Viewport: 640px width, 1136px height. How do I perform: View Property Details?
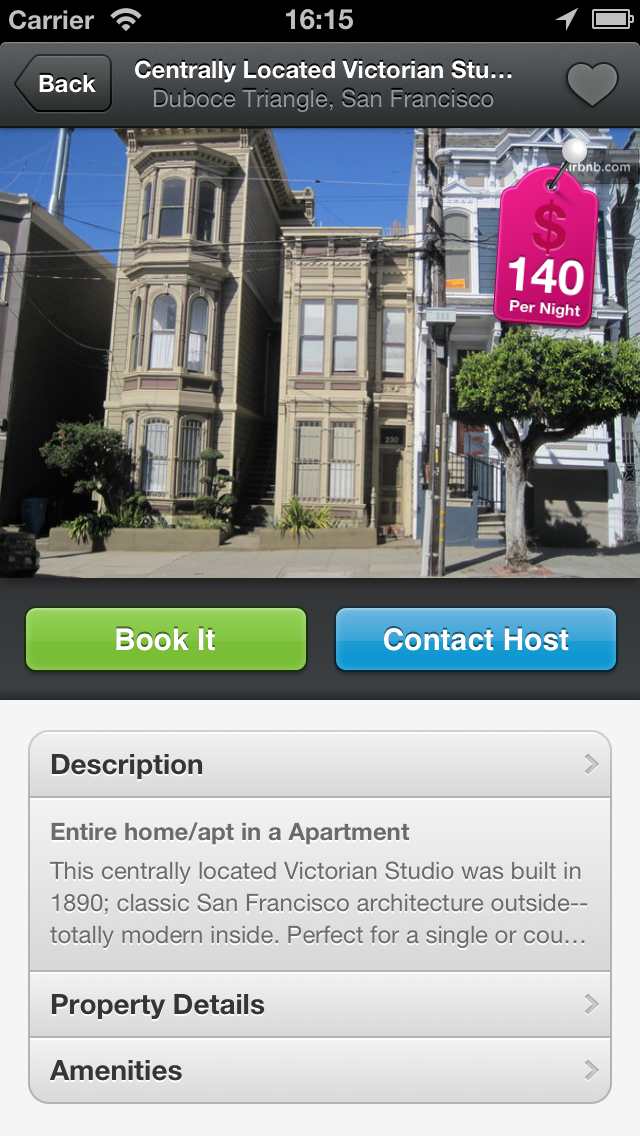pyautogui.click(x=319, y=1005)
